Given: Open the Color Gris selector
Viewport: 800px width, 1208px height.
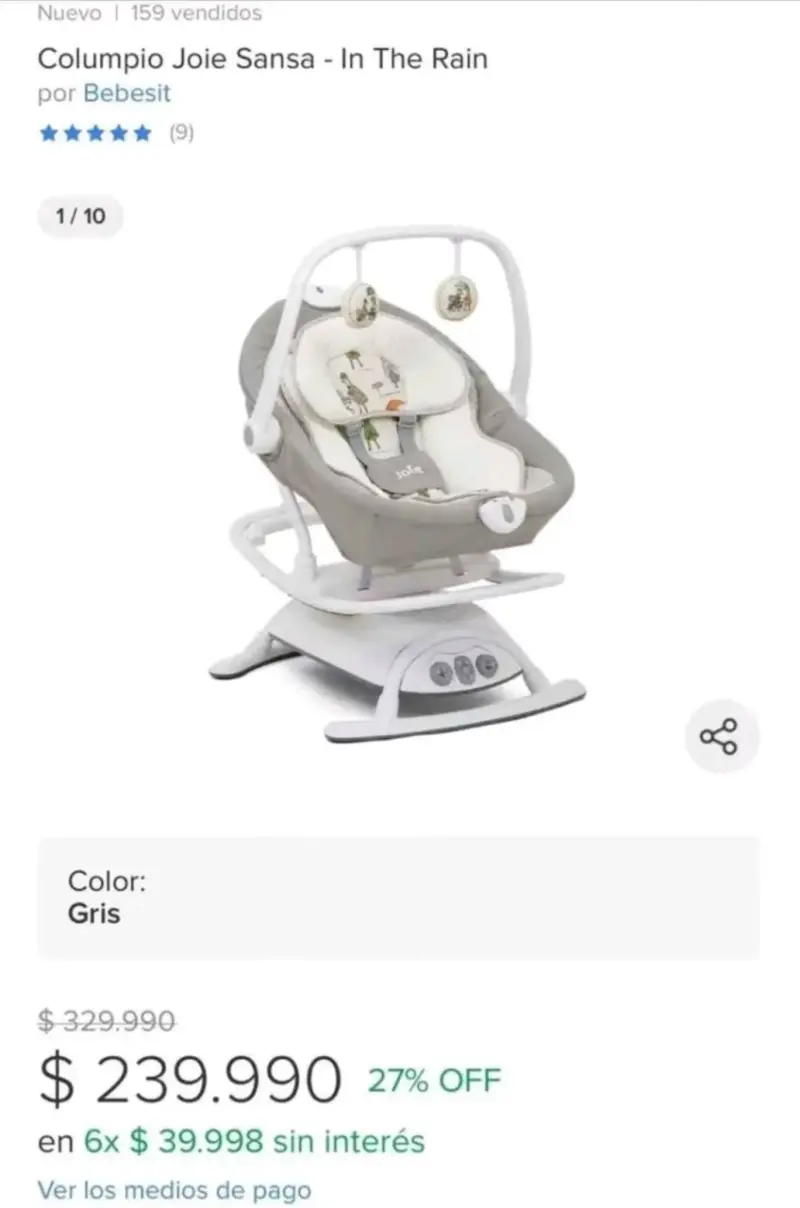Looking at the screenshot, I should point(398,898).
